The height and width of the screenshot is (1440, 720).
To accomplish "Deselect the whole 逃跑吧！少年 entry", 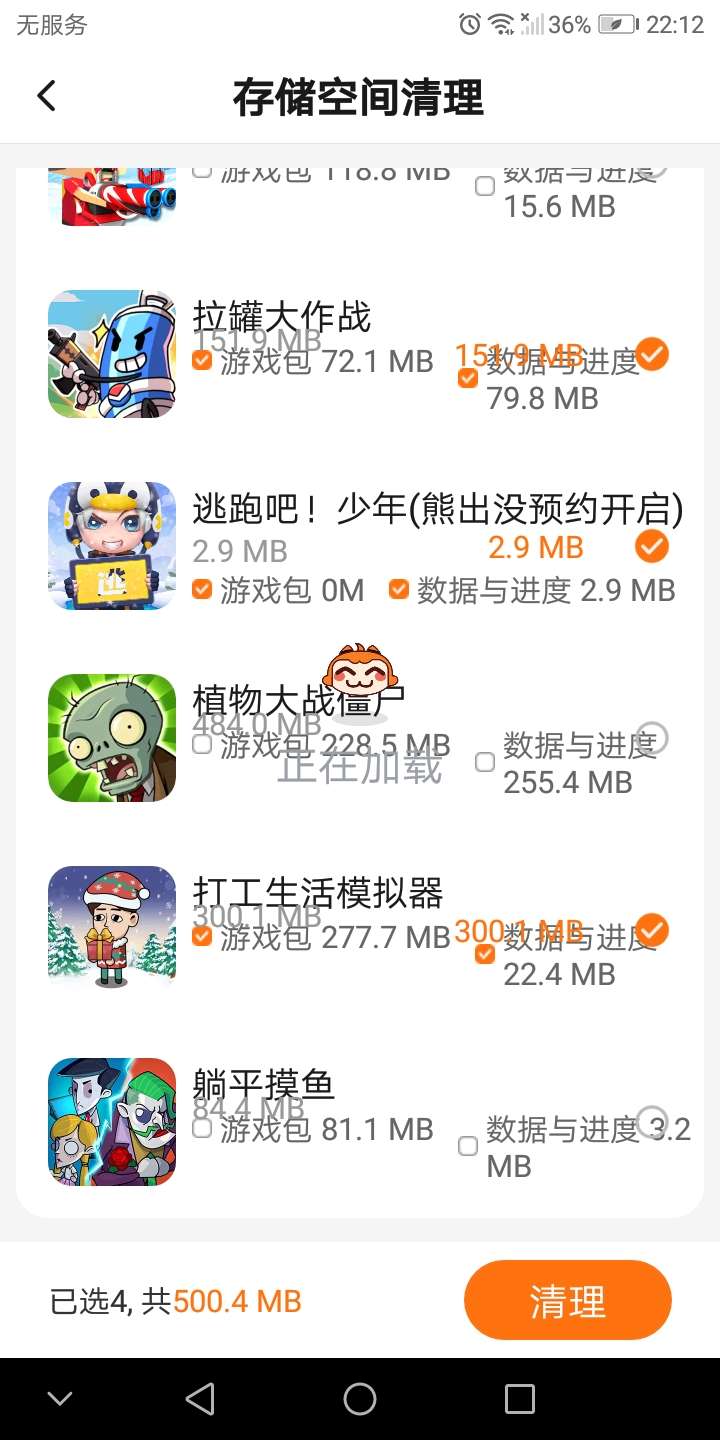I will tap(652, 546).
